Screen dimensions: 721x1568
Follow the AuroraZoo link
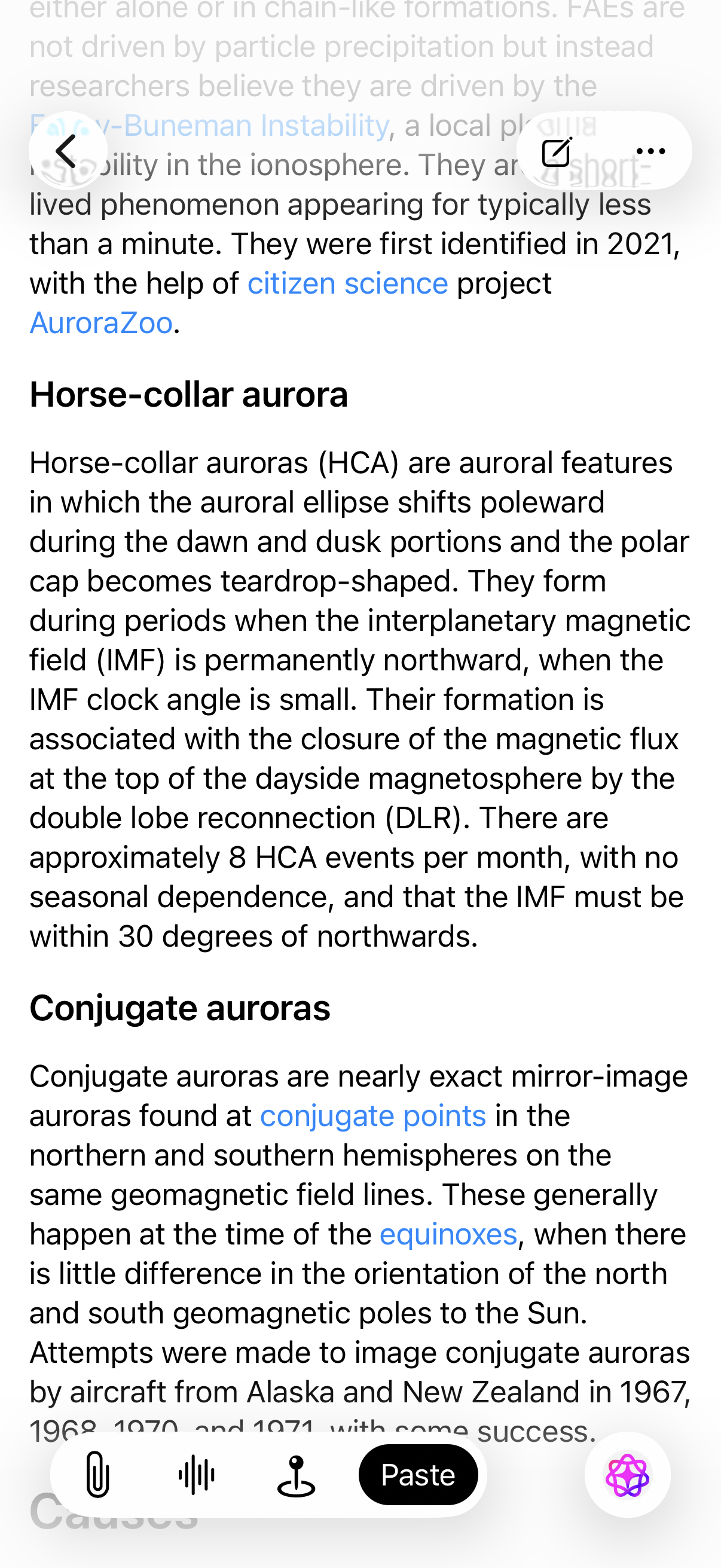pyautogui.click(x=101, y=323)
